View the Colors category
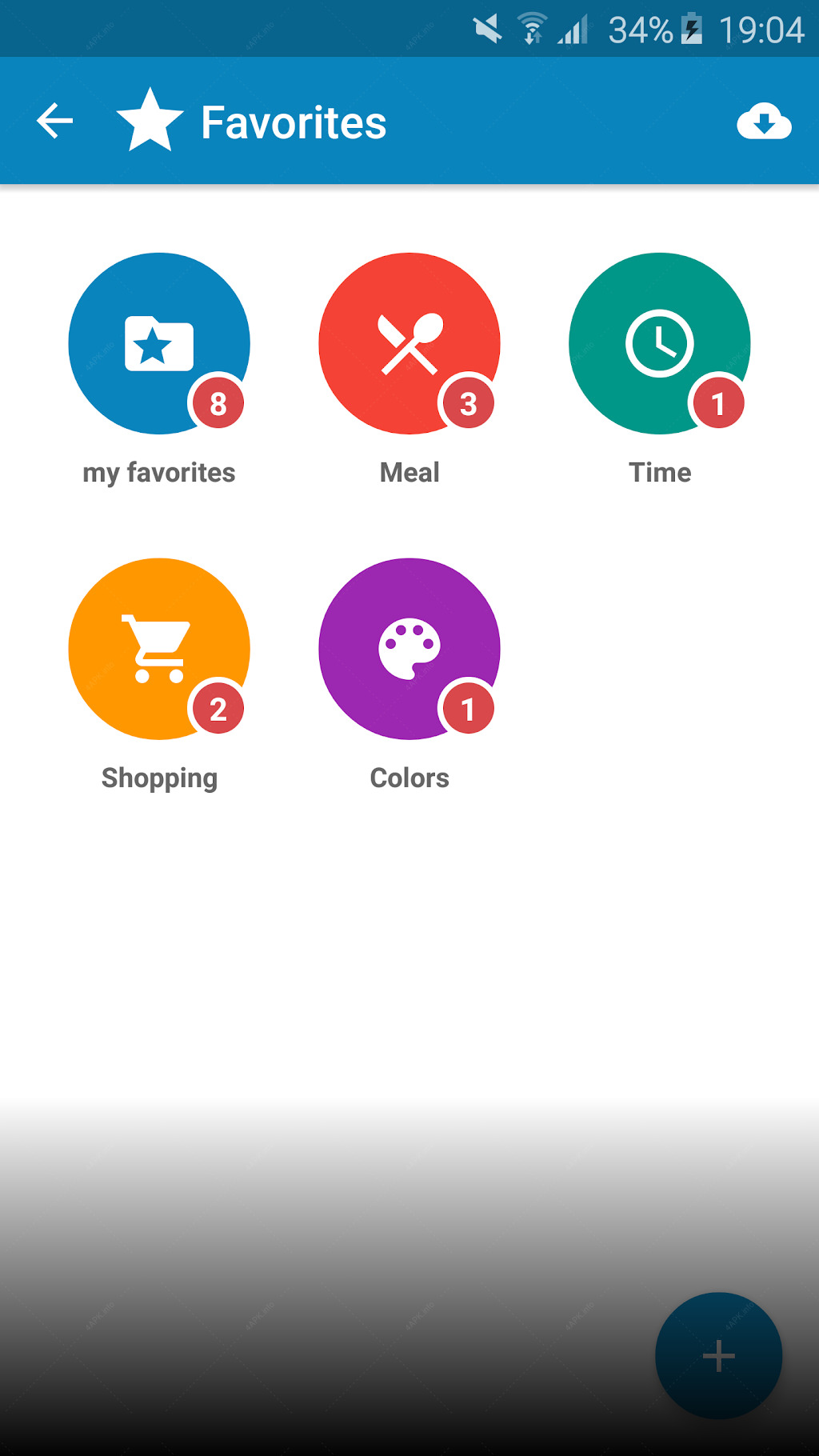This screenshot has height=1456, width=819. 409,649
